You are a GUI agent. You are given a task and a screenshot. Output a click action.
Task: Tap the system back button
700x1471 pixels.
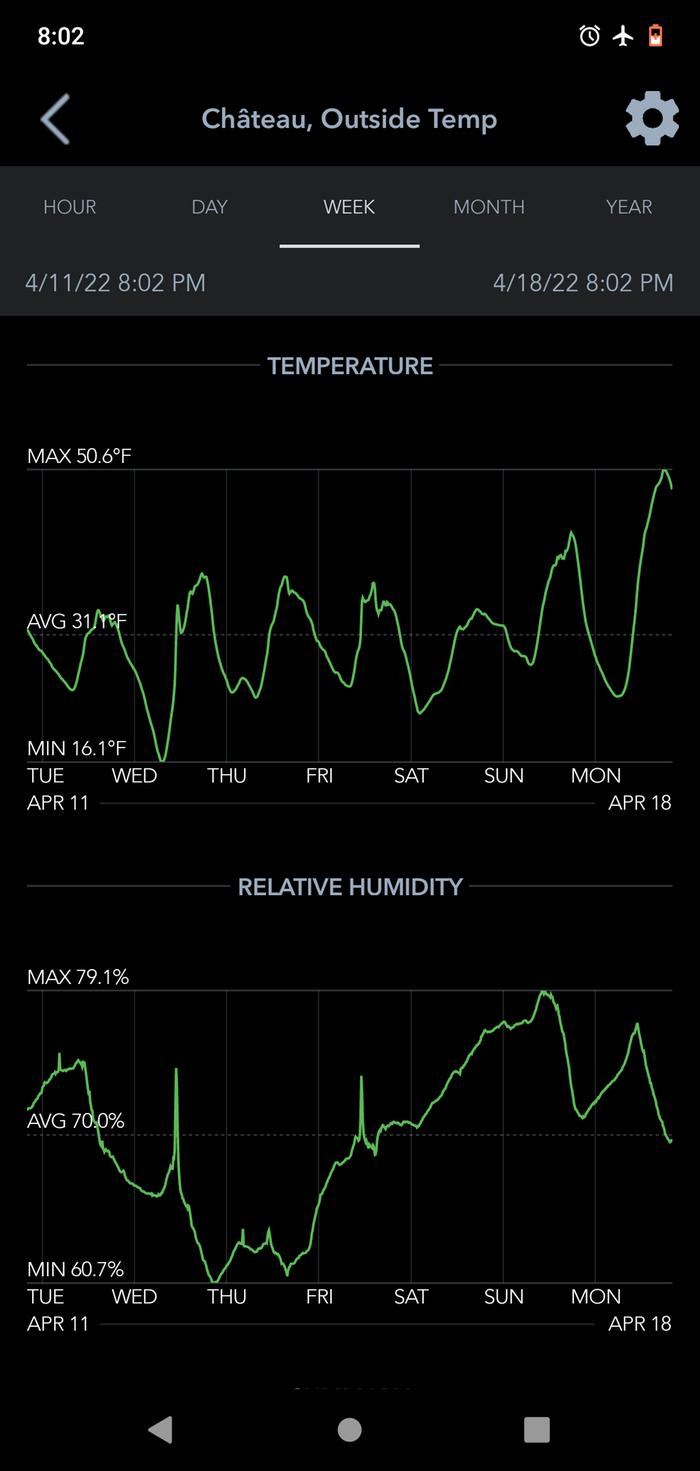[160, 1429]
